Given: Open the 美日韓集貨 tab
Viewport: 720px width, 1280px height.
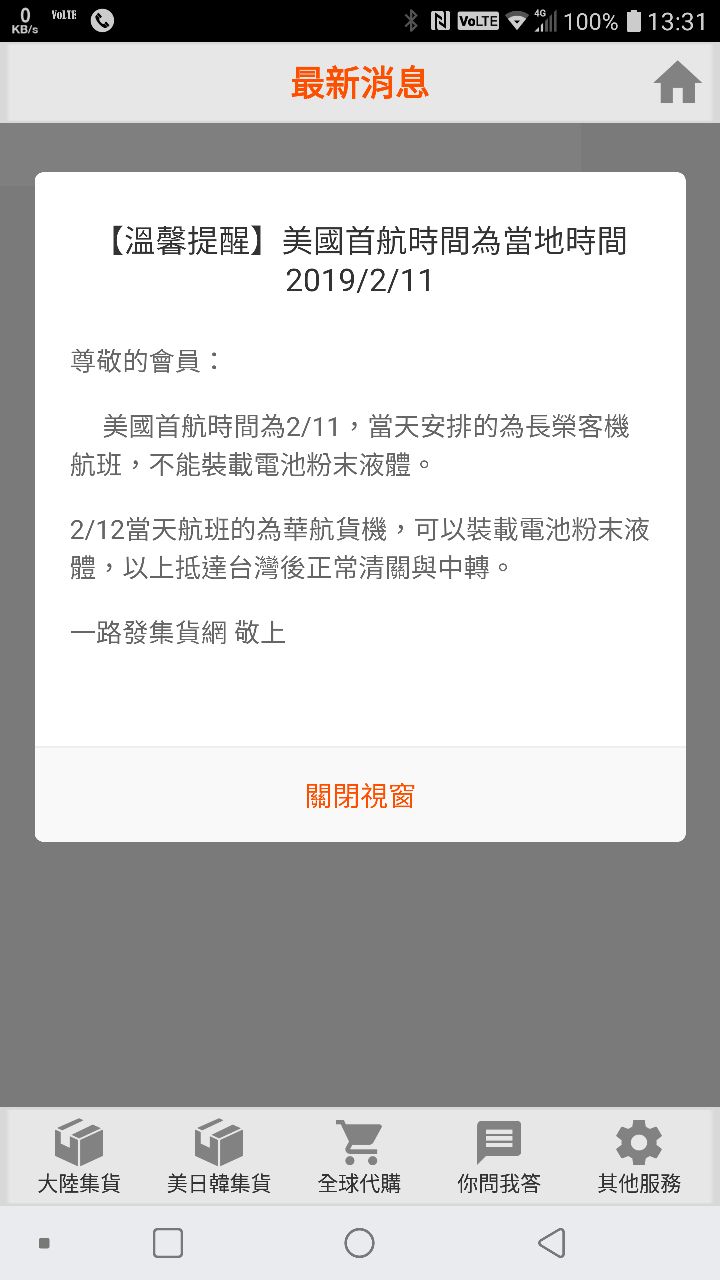Looking at the screenshot, I should pos(219,1157).
